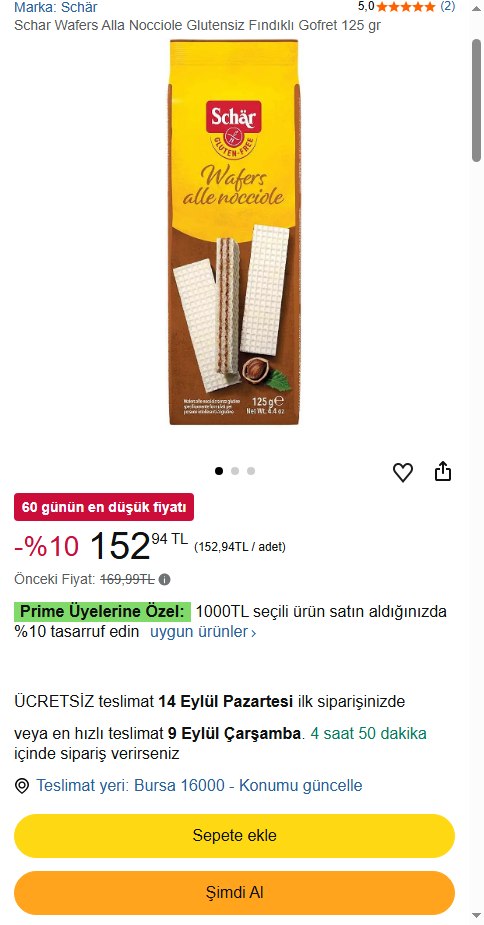The image size is (484, 925).
Task: Buy now with 'Şimdi Al'
Action: 234,892
